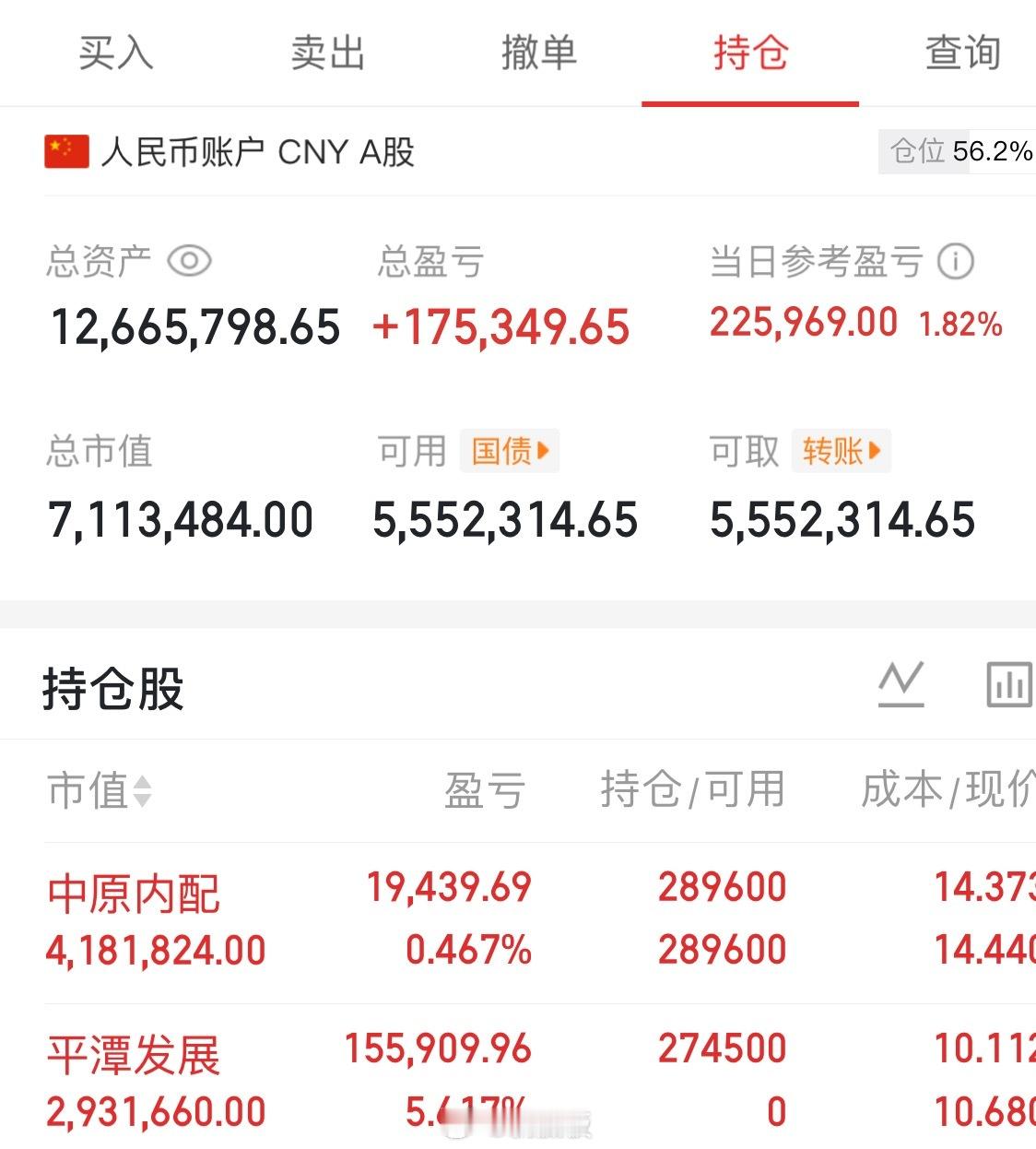Select the 中原内配 holding row
1036x1149 pixels.
tap(369, 918)
